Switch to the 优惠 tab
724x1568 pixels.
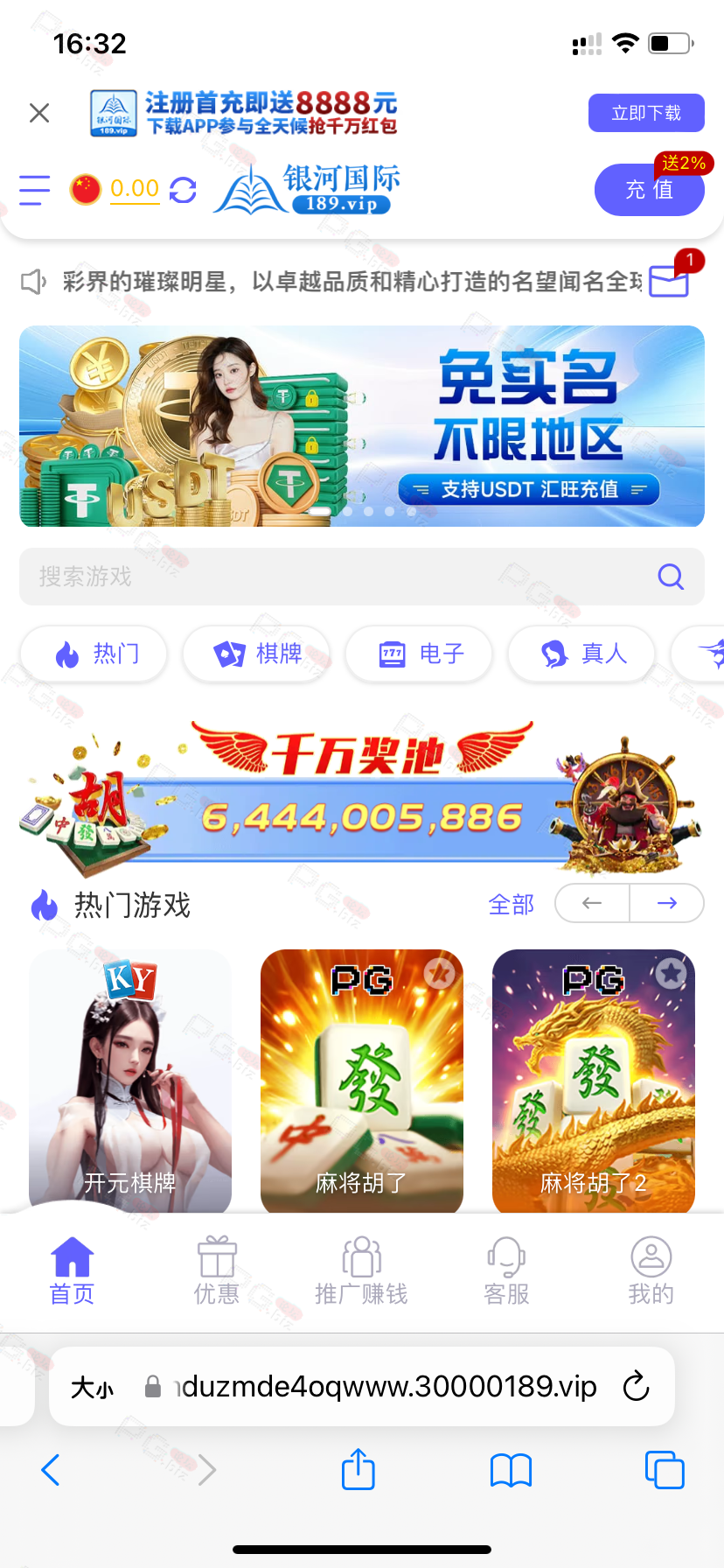[x=217, y=1270]
